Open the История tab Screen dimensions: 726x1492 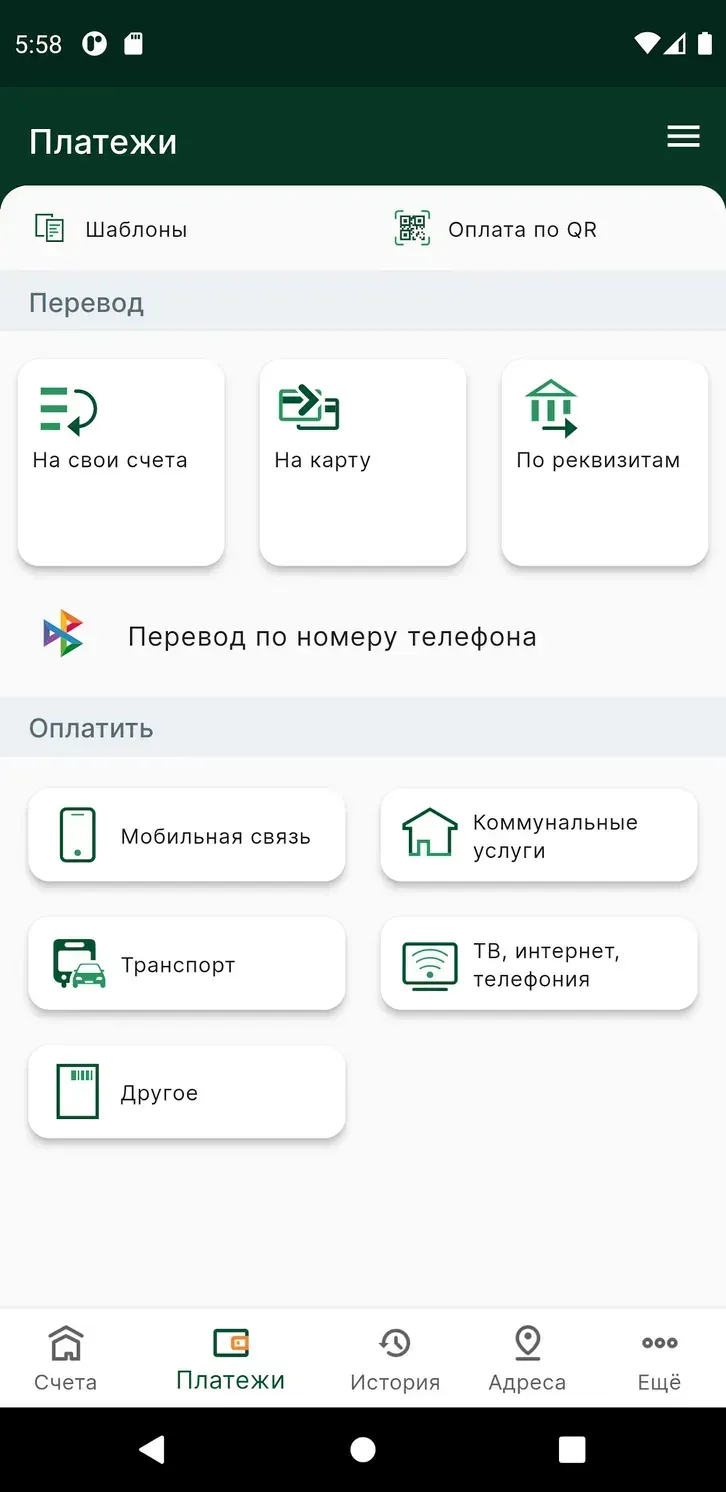pyautogui.click(x=395, y=1357)
